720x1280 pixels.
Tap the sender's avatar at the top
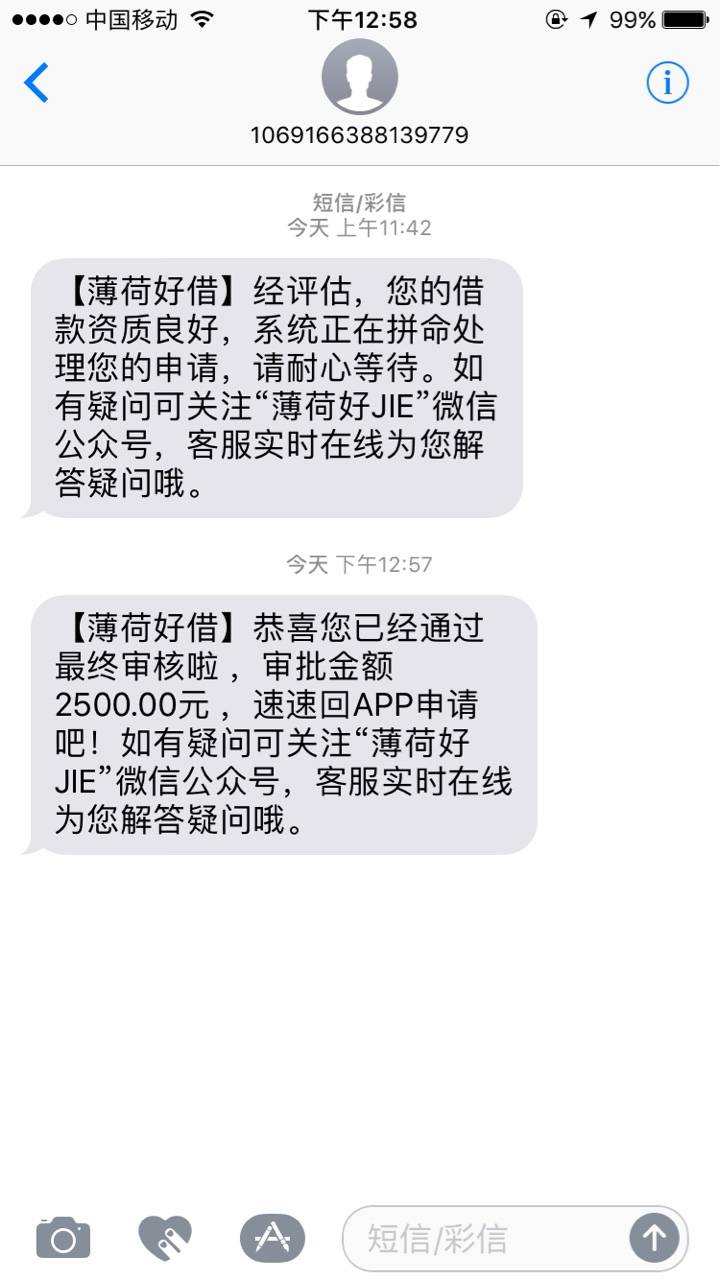coord(360,77)
